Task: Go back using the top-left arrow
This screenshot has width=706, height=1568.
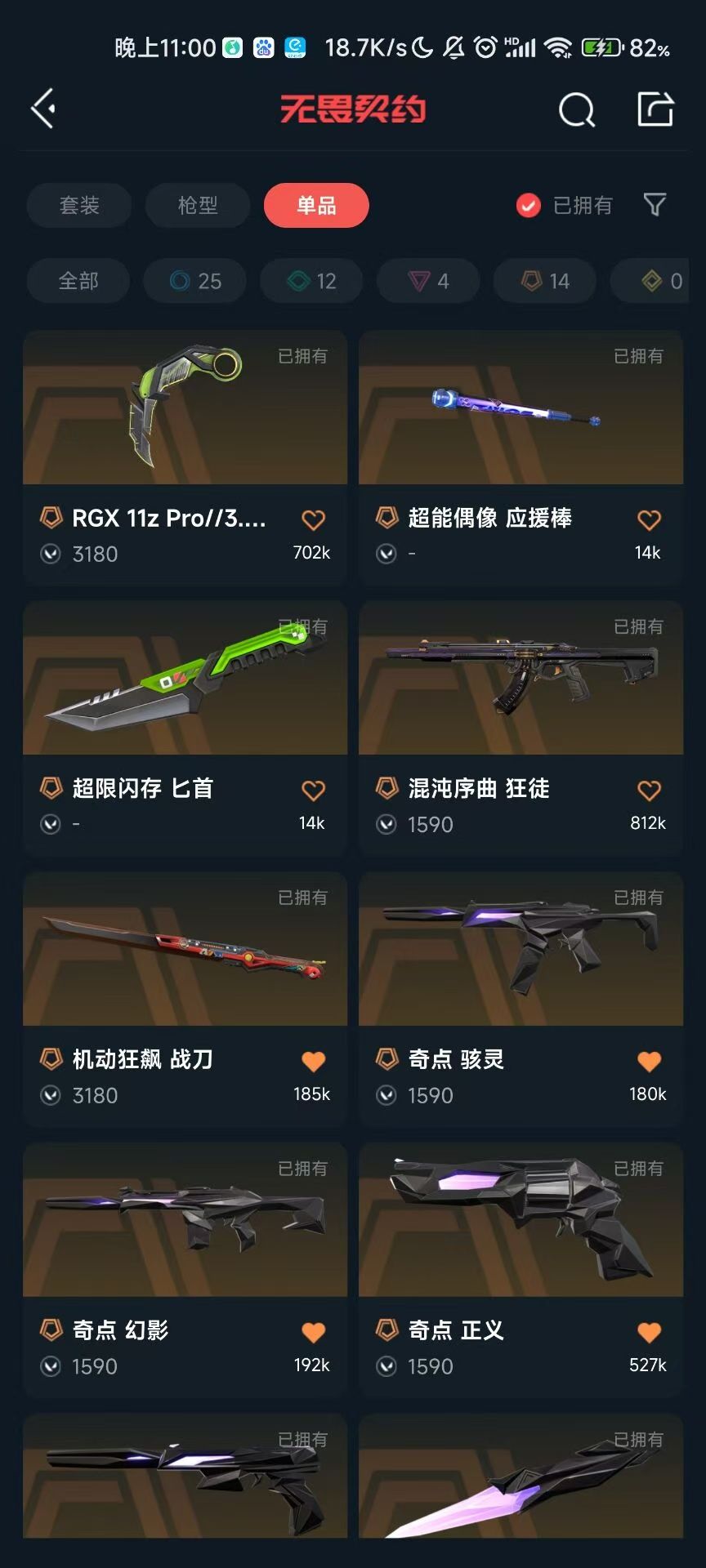Action: tap(43, 109)
